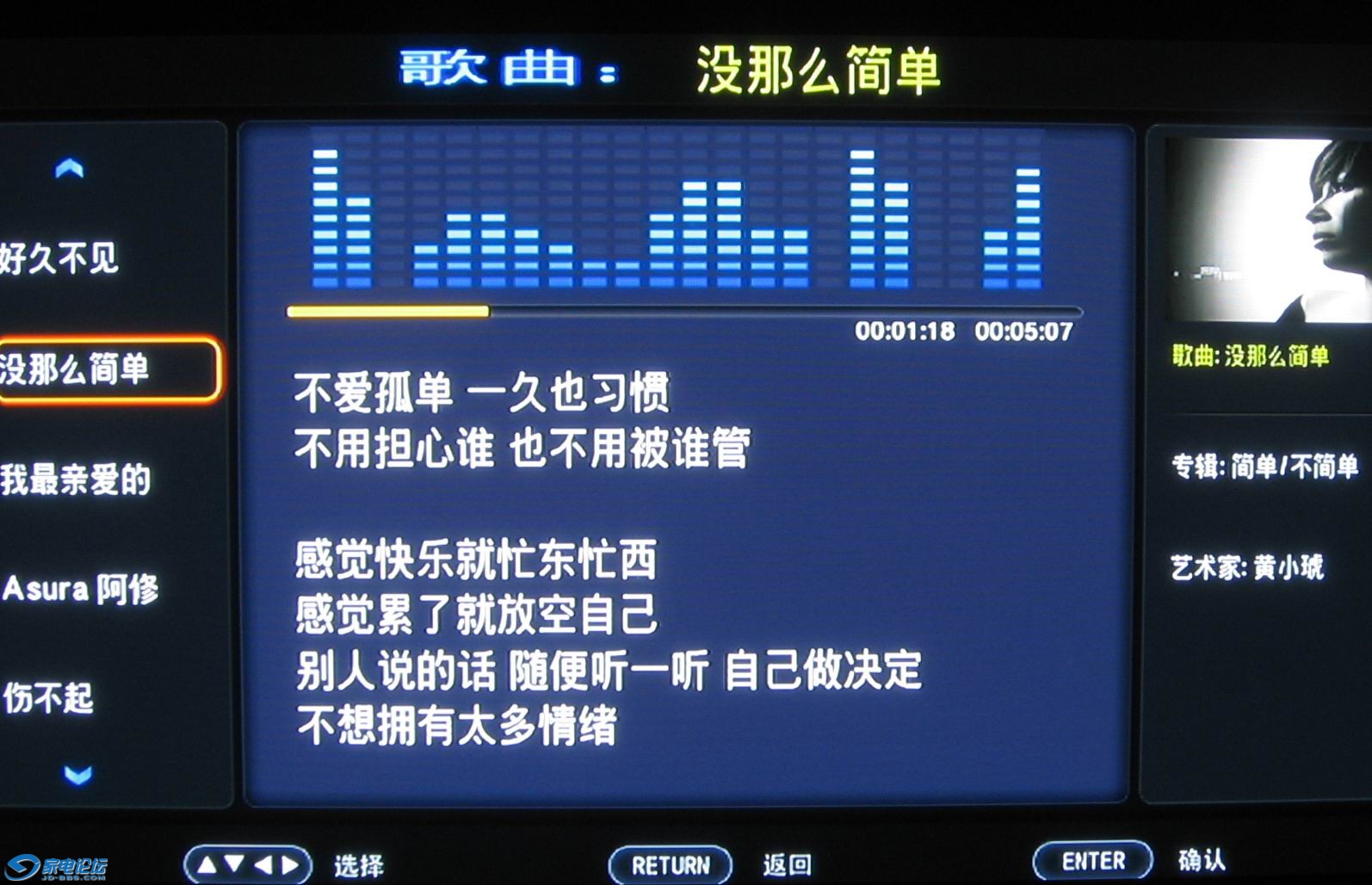Viewport: 1372px width, 885px height.
Task: Tap the down arrow below the song list
Action: point(77,776)
